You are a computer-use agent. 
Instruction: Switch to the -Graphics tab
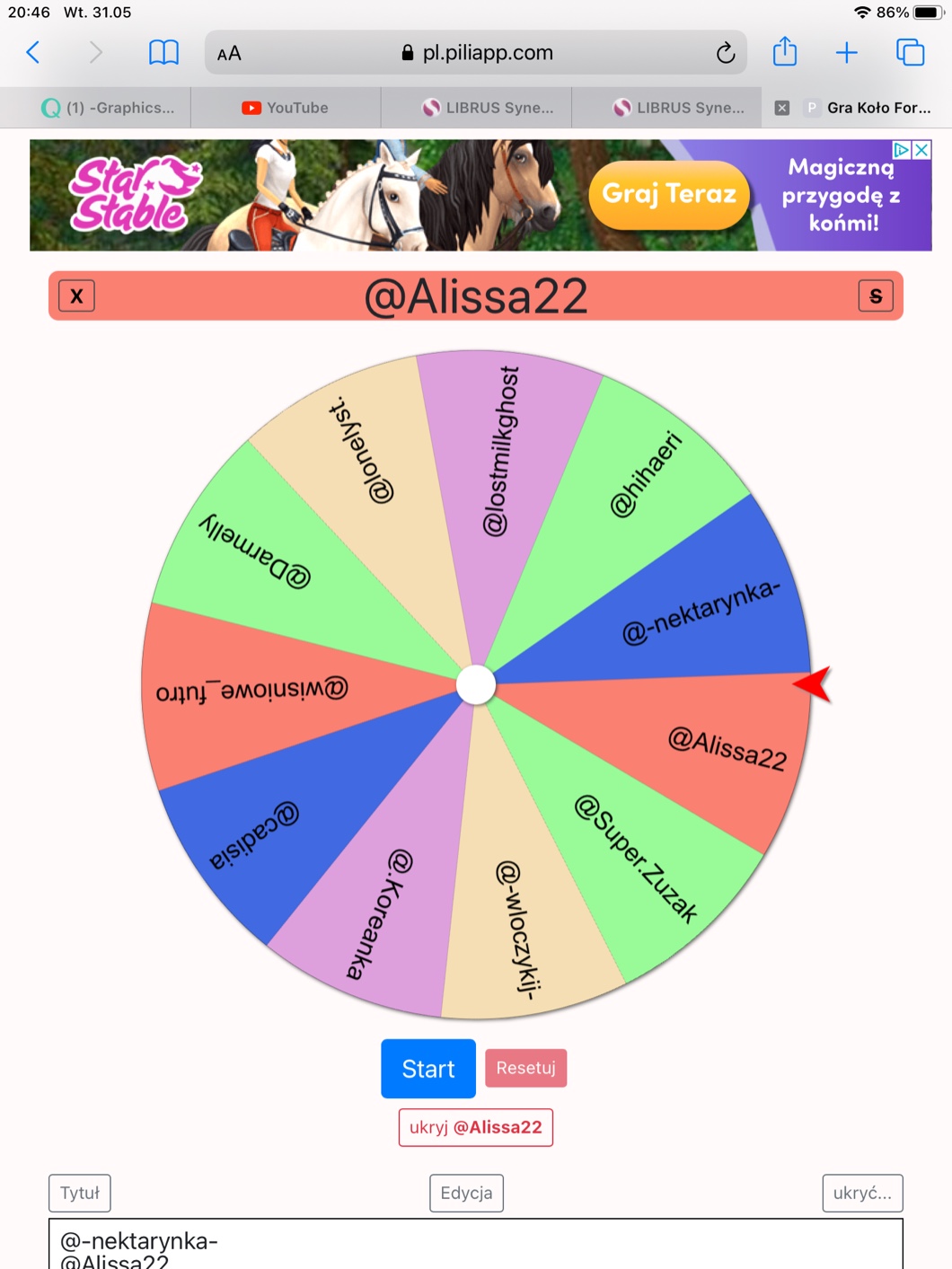coord(108,108)
